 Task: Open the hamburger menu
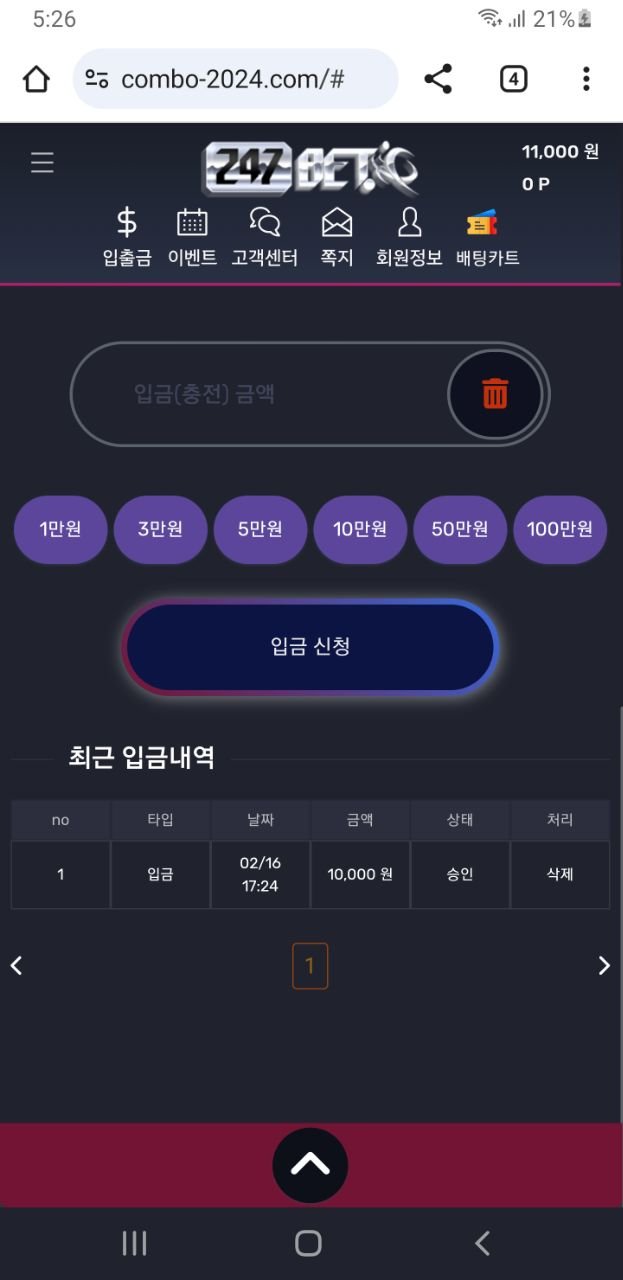point(42,162)
